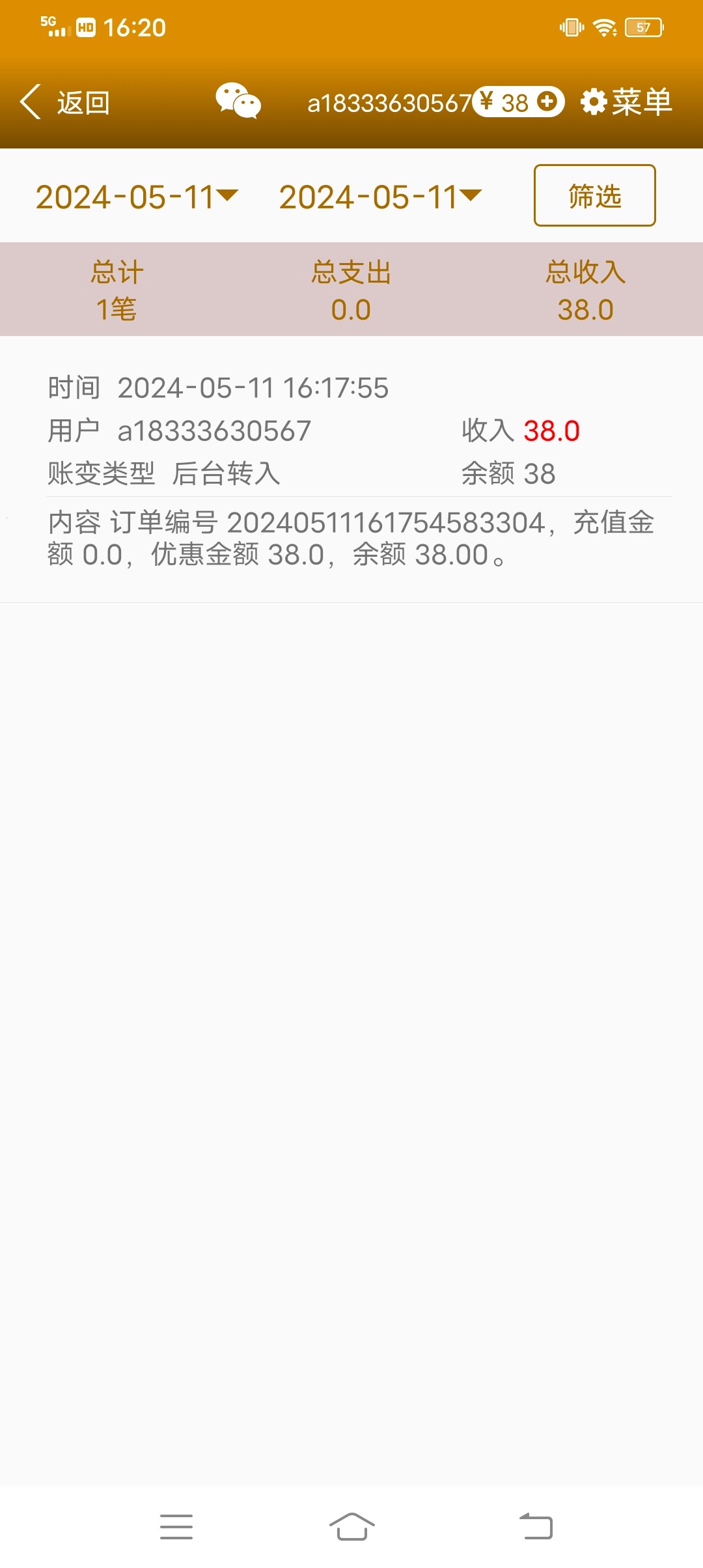Open recent apps from the bottom navigation
The width and height of the screenshot is (703, 1568).
177,1526
